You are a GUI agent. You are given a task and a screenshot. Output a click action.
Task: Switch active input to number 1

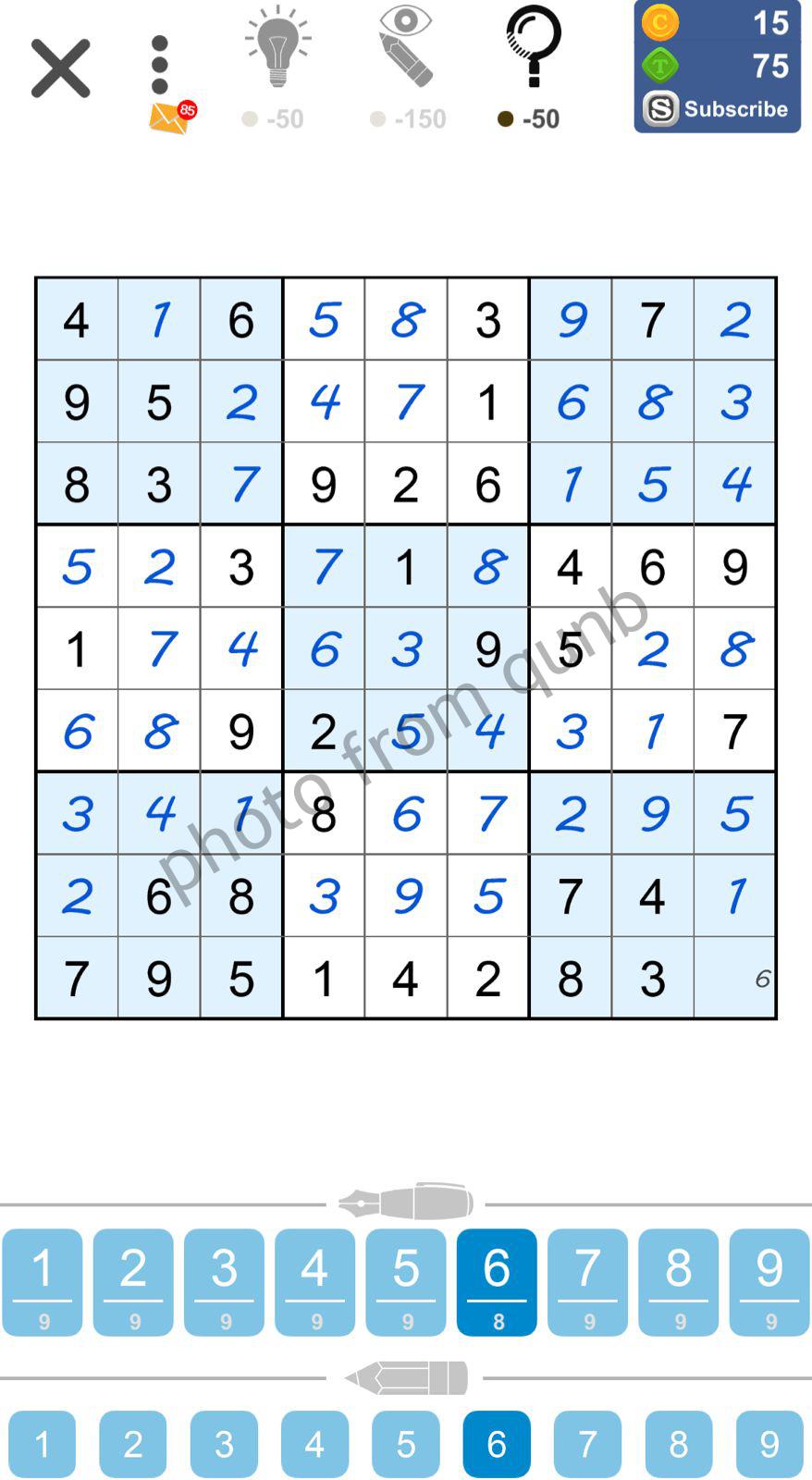tap(42, 1282)
